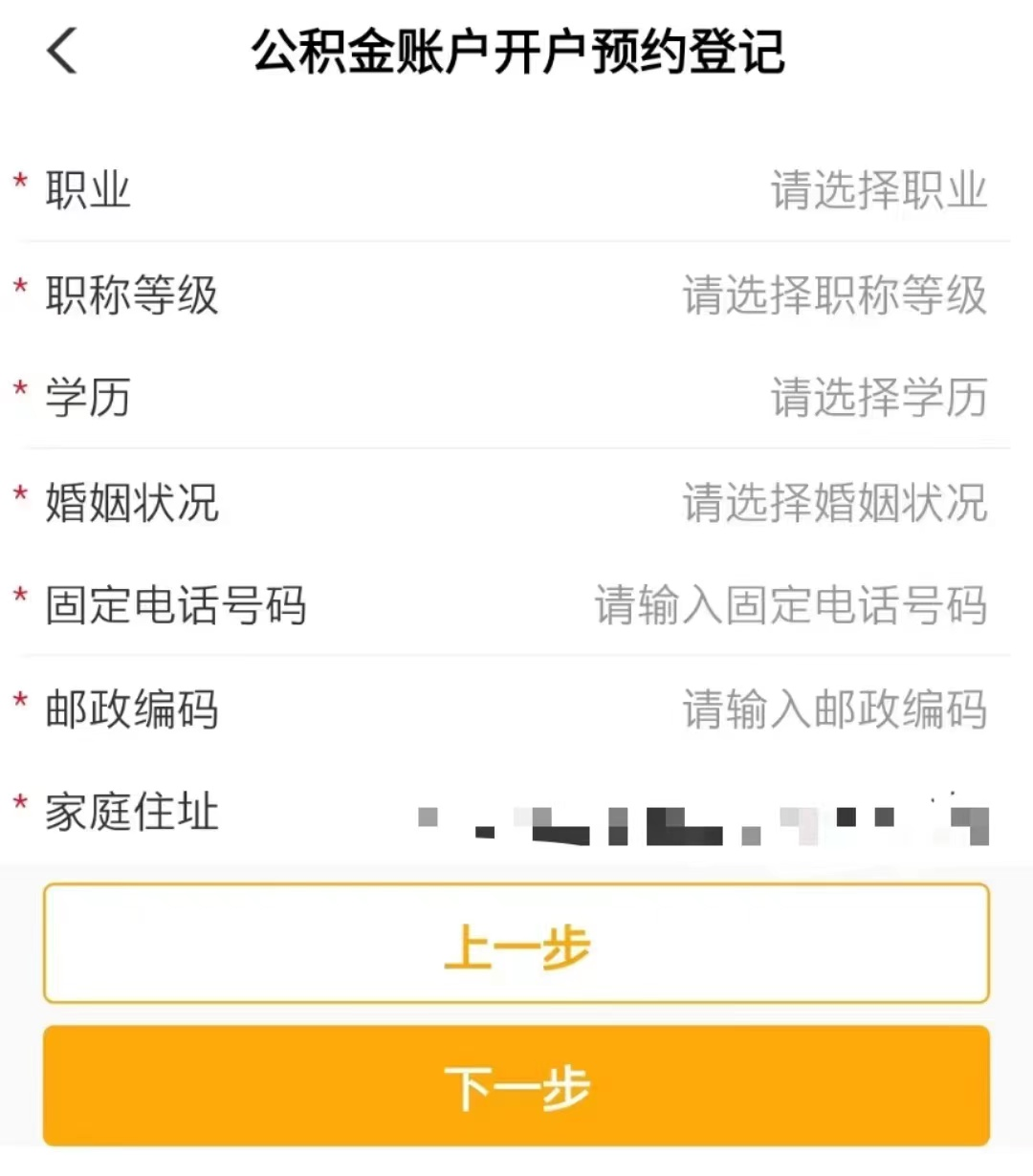Go back using the top-left arrow

tap(62, 51)
